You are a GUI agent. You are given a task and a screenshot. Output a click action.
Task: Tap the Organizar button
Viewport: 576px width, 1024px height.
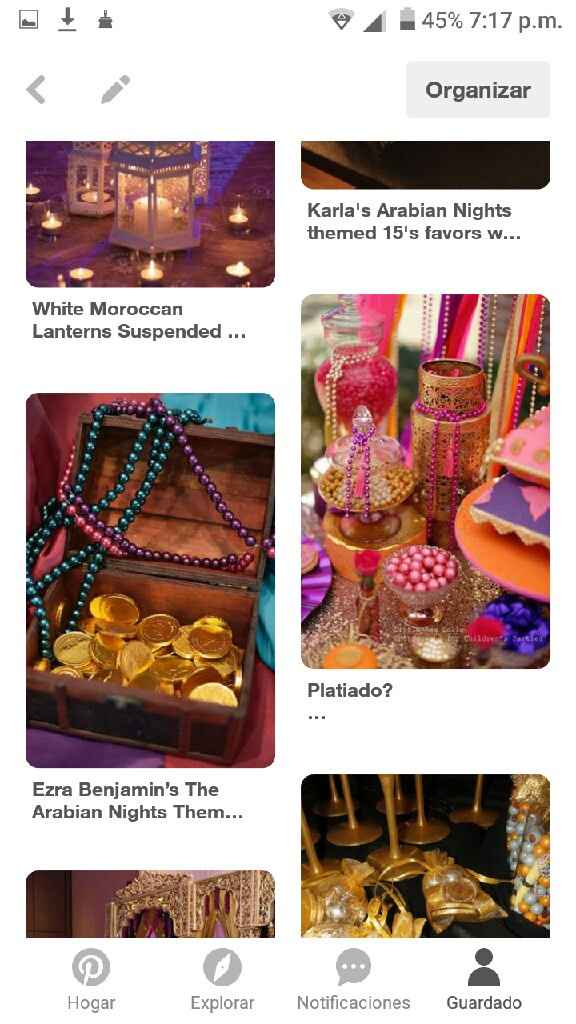477,90
